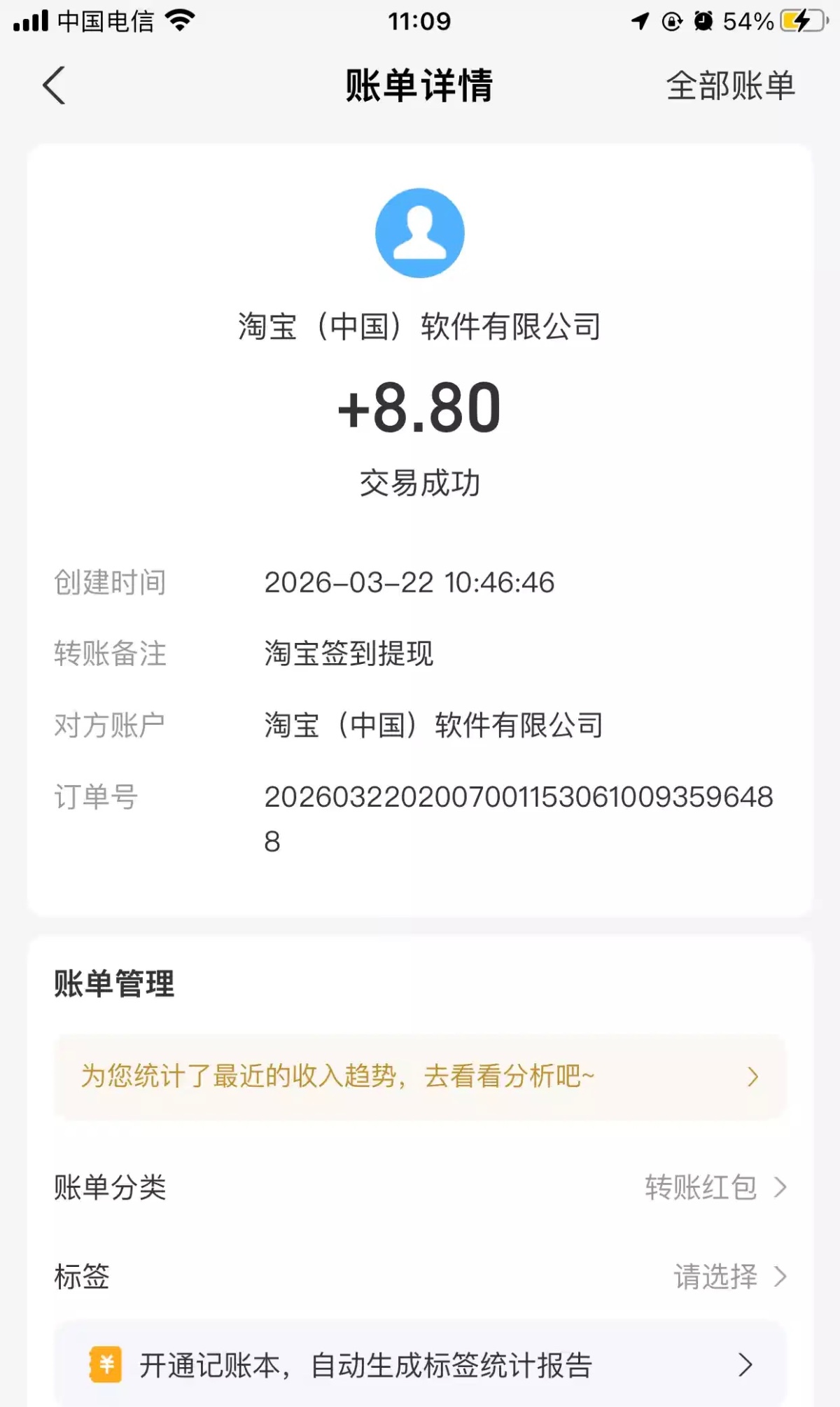Select a tag in the 标签 row
The width and height of the screenshot is (840, 1407).
pos(728,1276)
